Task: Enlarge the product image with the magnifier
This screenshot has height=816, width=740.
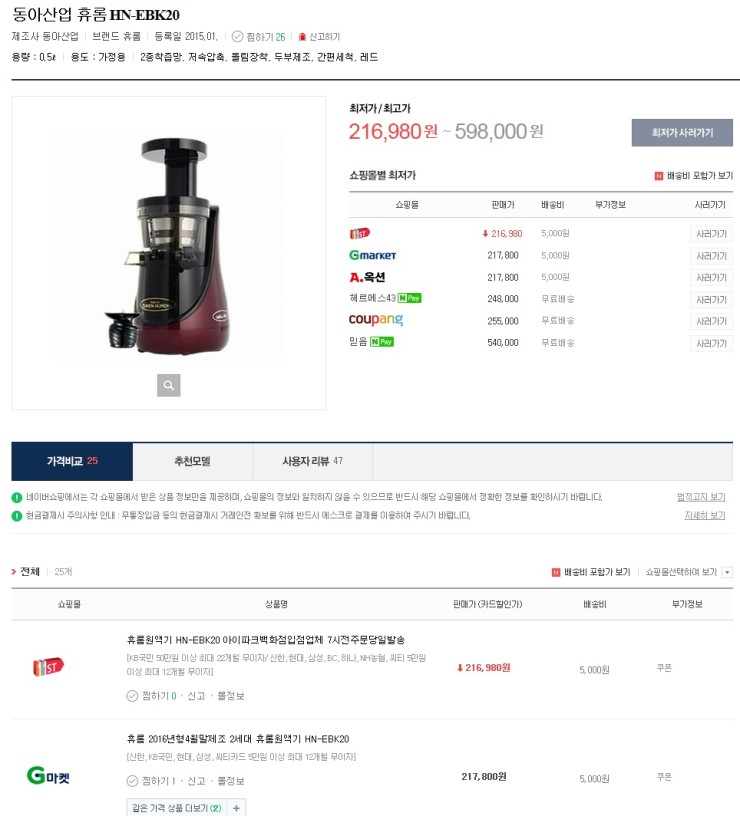Action: pos(169,385)
